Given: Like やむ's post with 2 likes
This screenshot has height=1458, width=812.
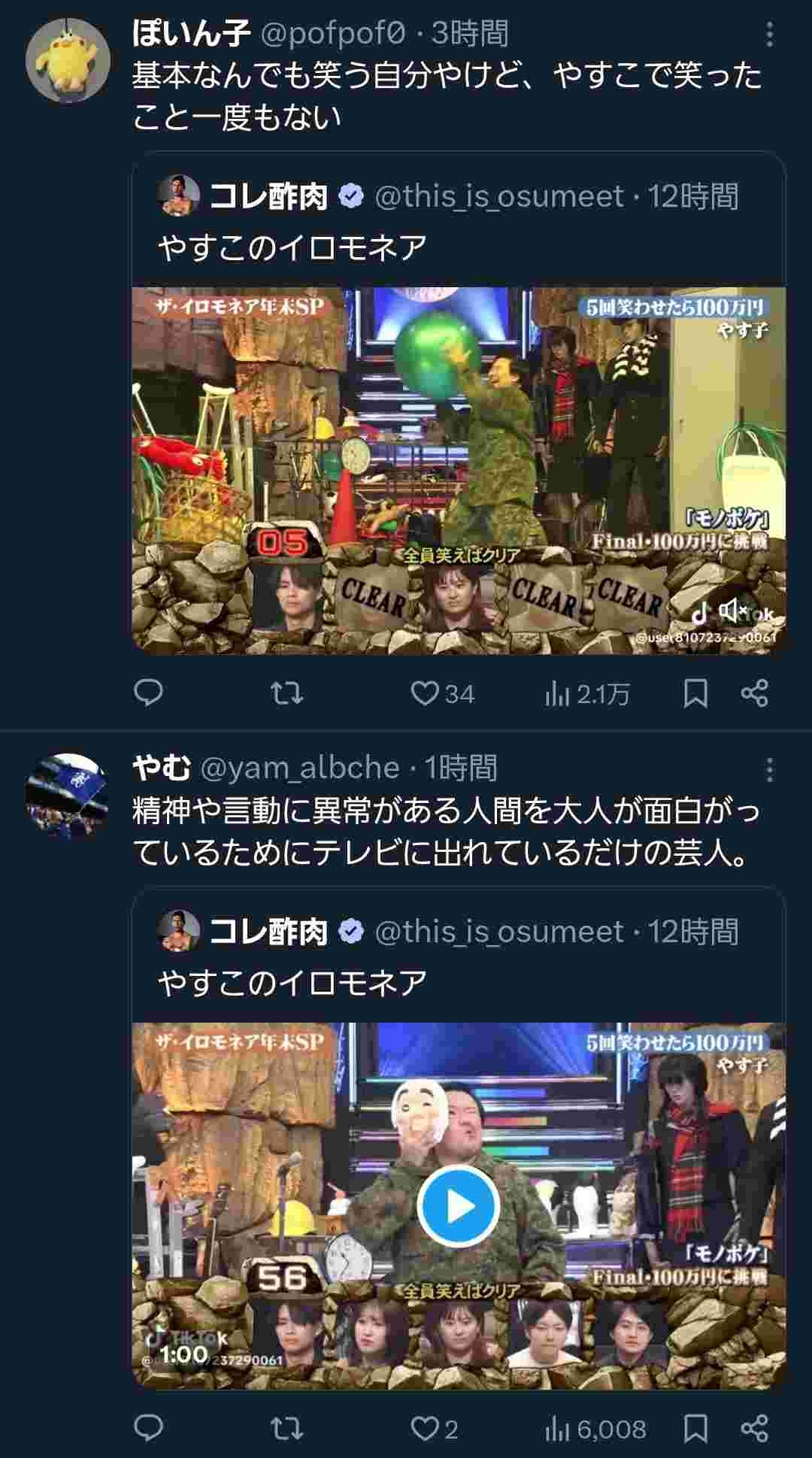Looking at the screenshot, I should 425,1427.
